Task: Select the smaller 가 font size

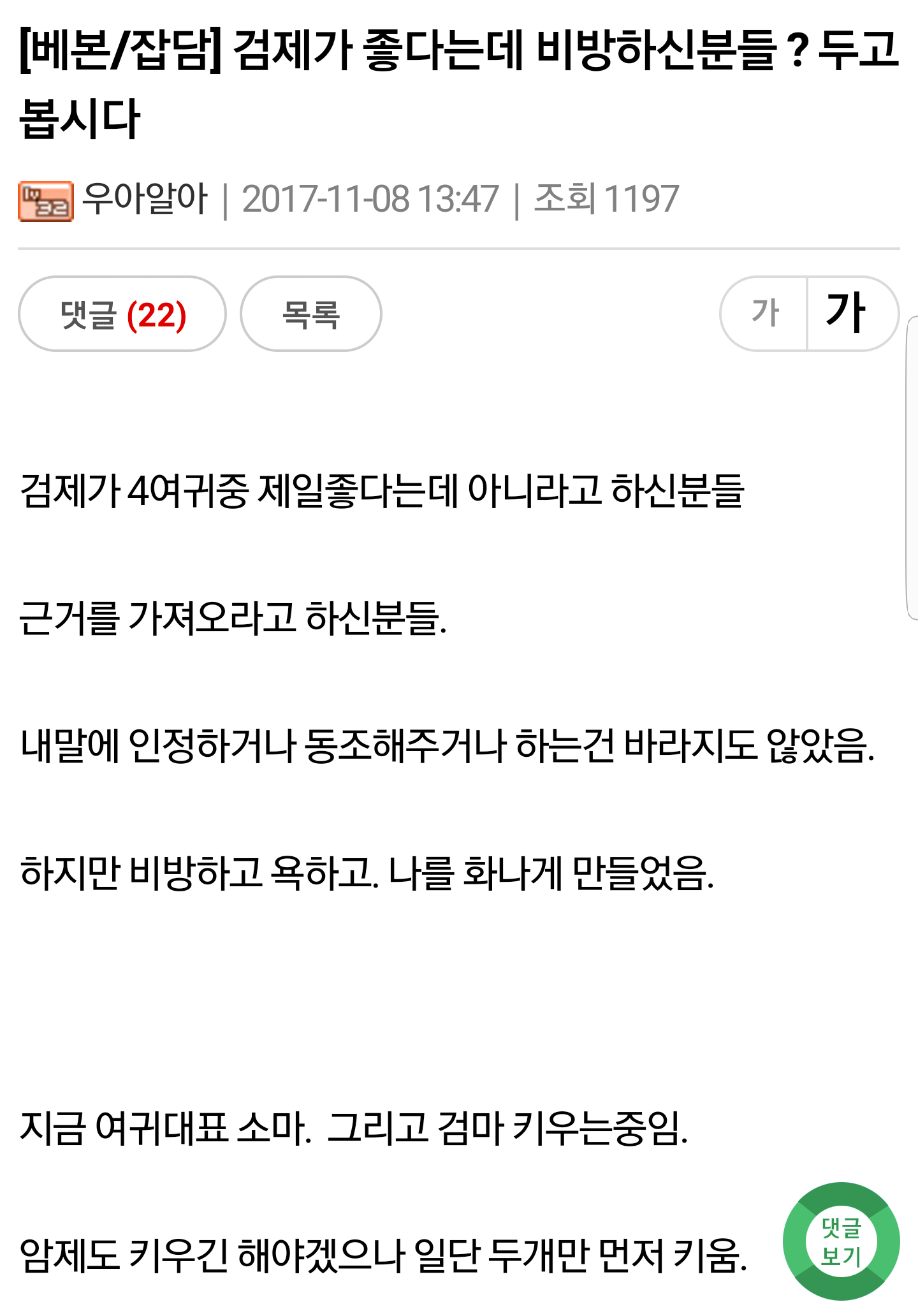Action: pyautogui.click(x=765, y=314)
